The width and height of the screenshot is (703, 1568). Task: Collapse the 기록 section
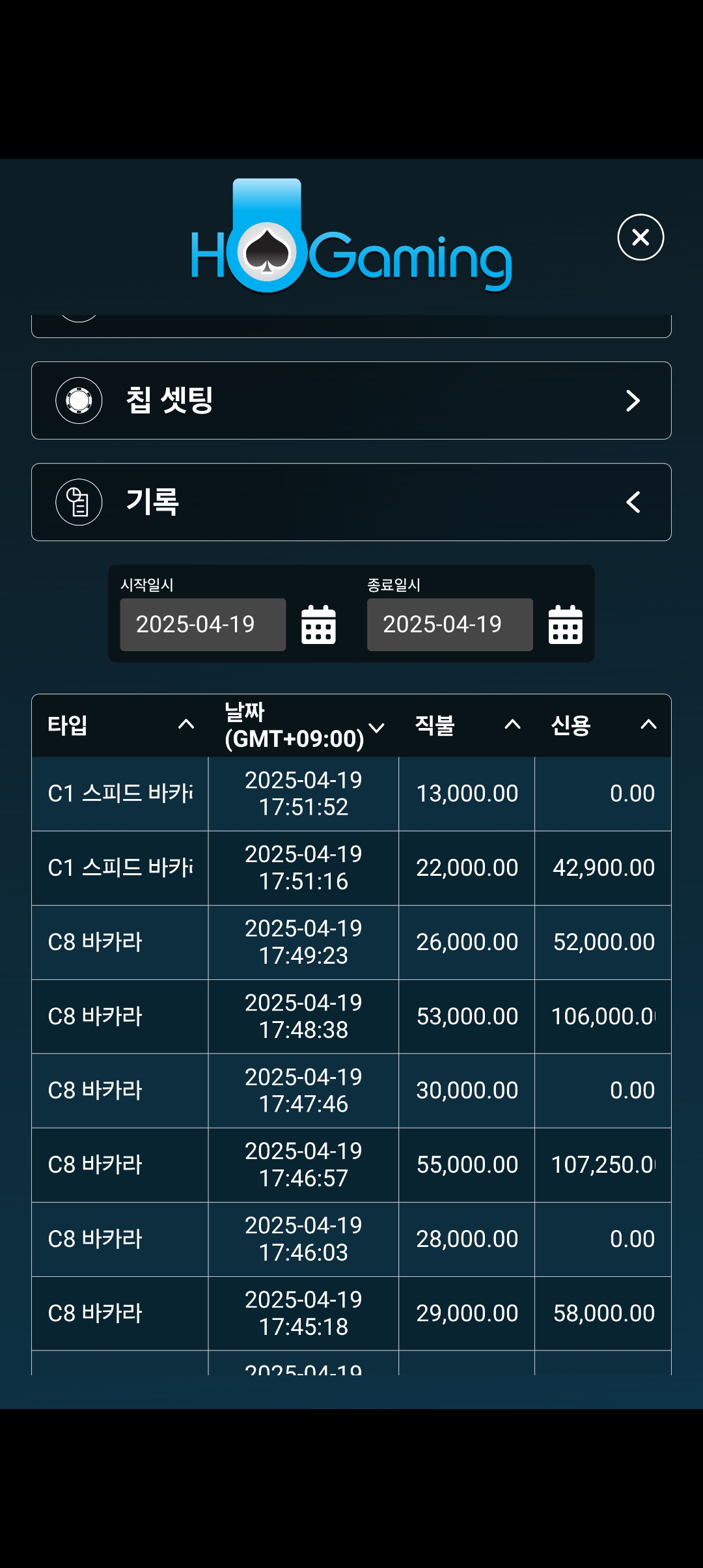351,502
